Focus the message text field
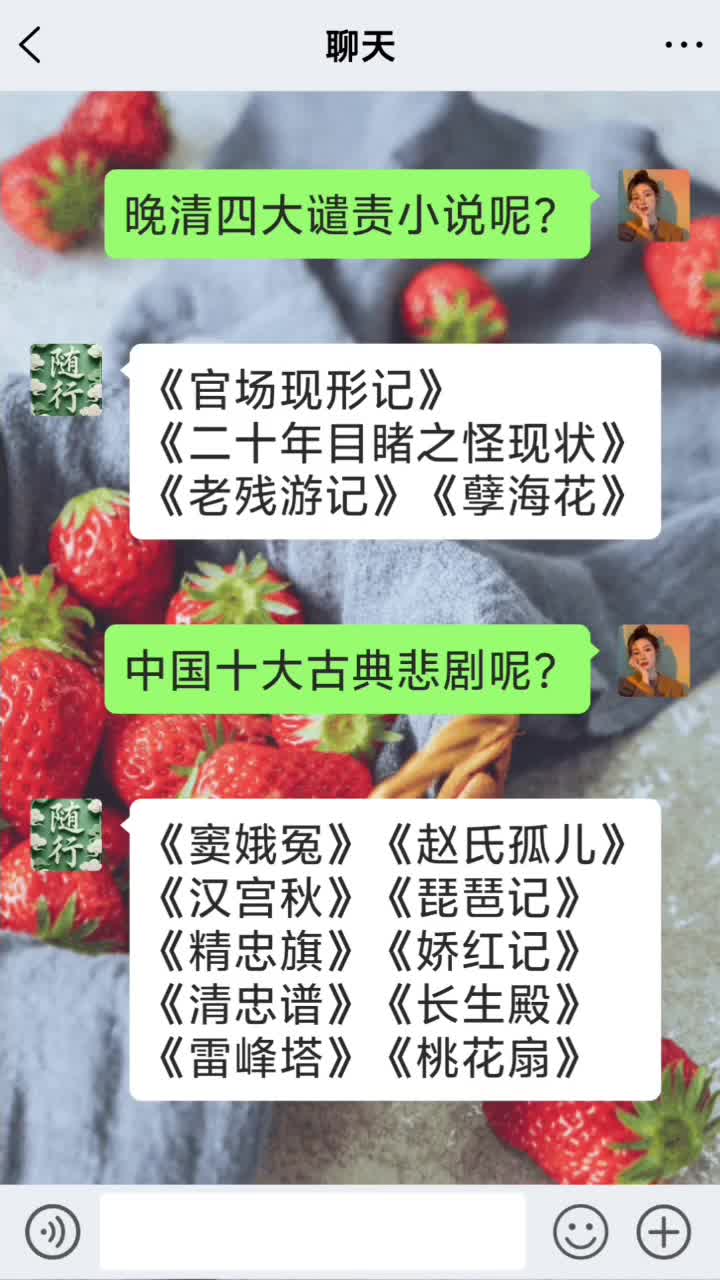The width and height of the screenshot is (720, 1280). click(312, 1231)
